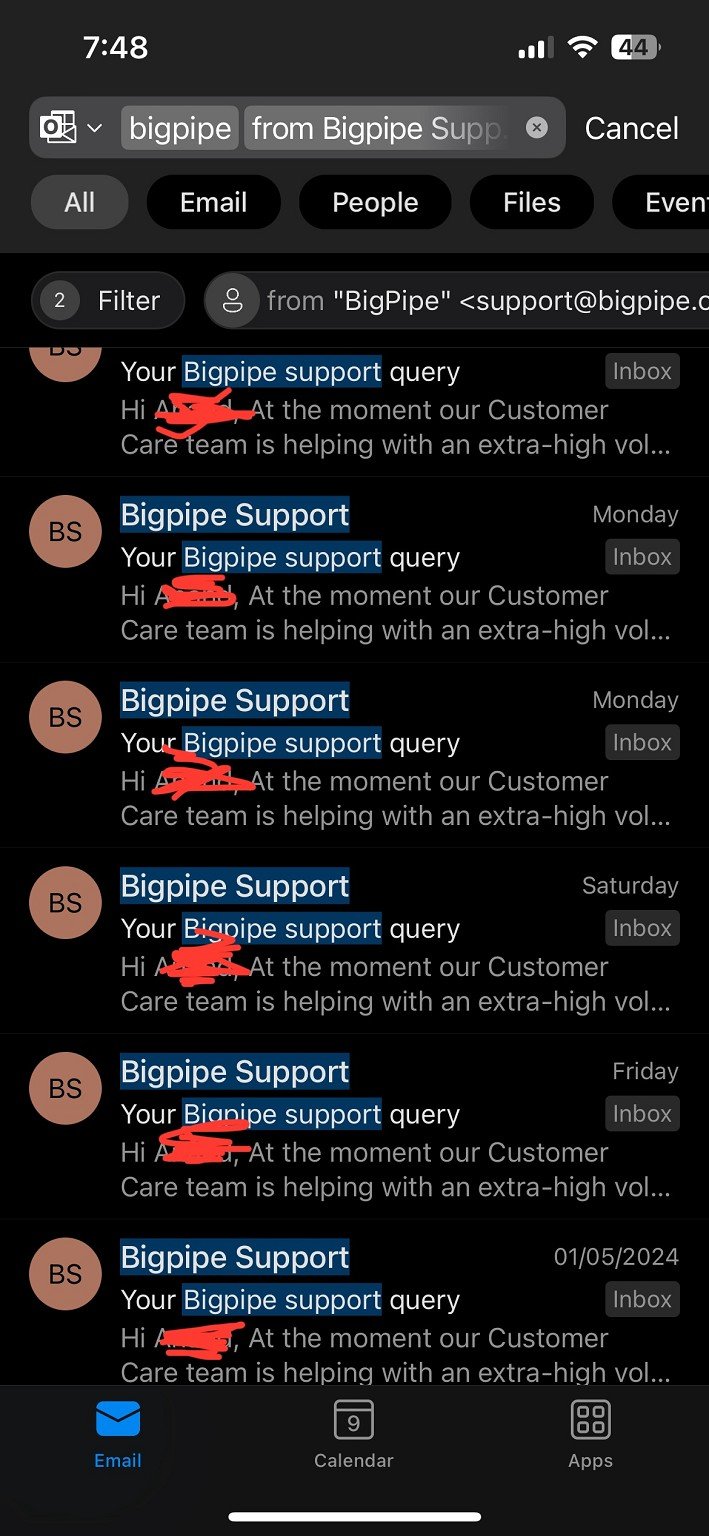Cancel the search
This screenshot has width=709, height=1536.
pos(631,128)
